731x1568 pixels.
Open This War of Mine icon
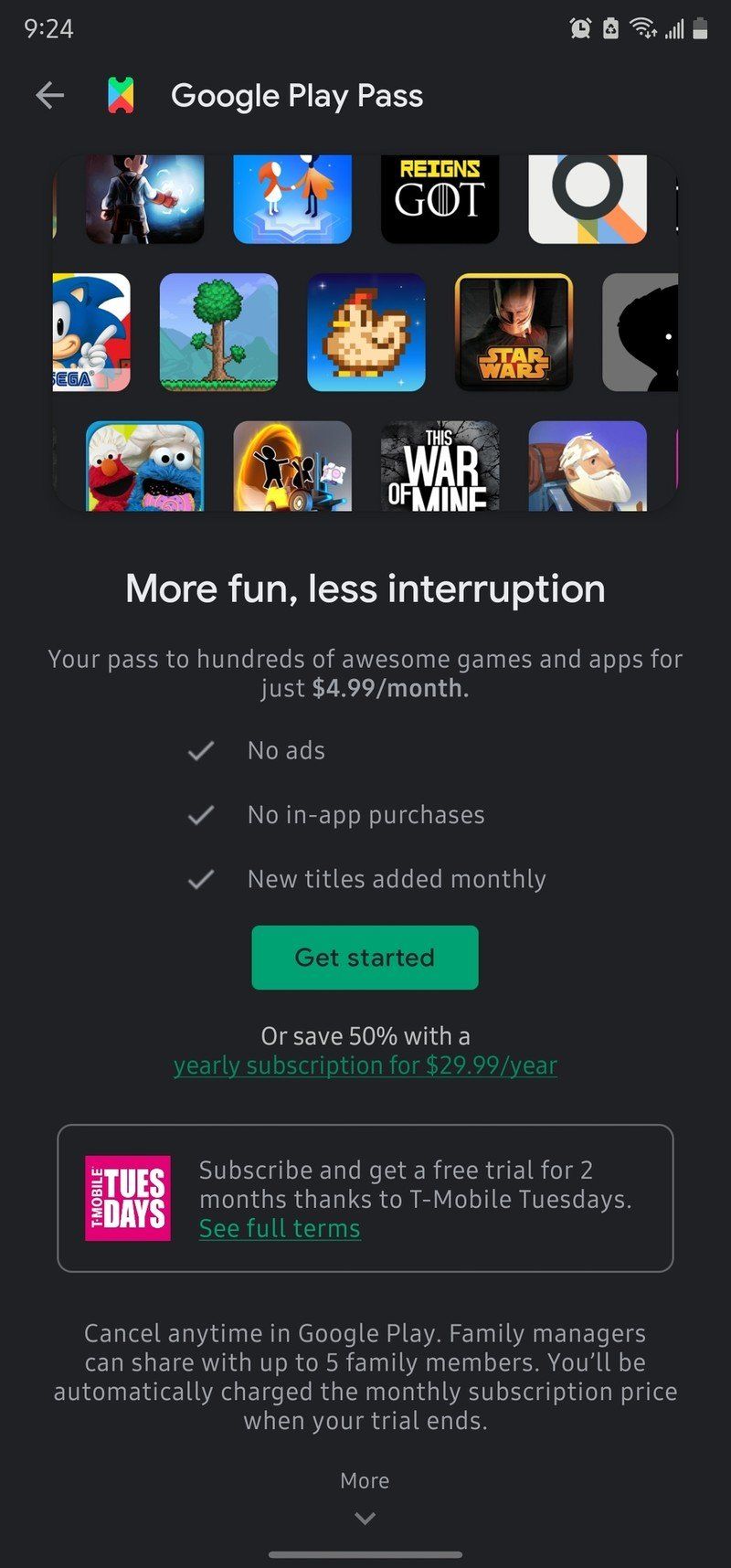(440, 466)
